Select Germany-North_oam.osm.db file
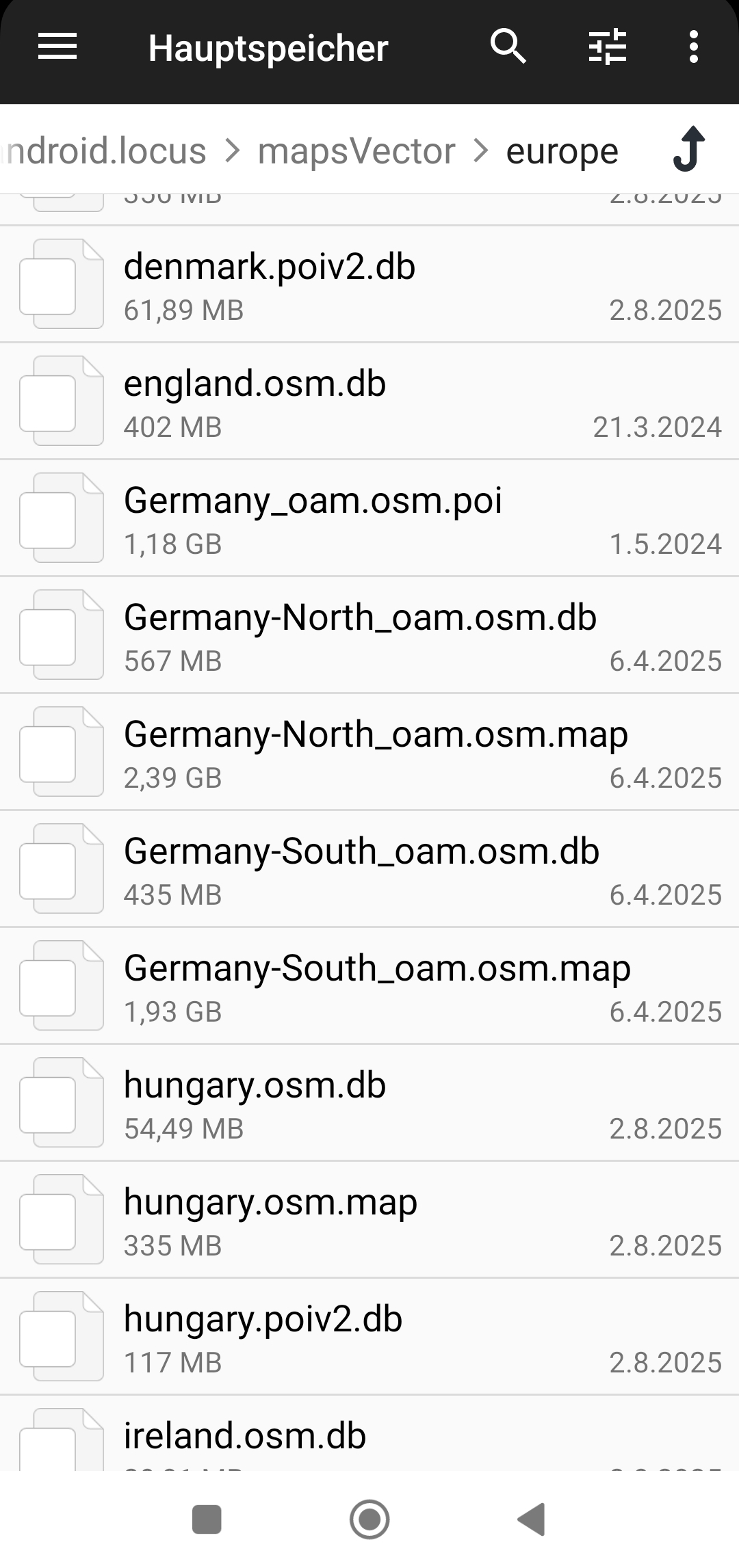The image size is (739, 1568). 369,635
